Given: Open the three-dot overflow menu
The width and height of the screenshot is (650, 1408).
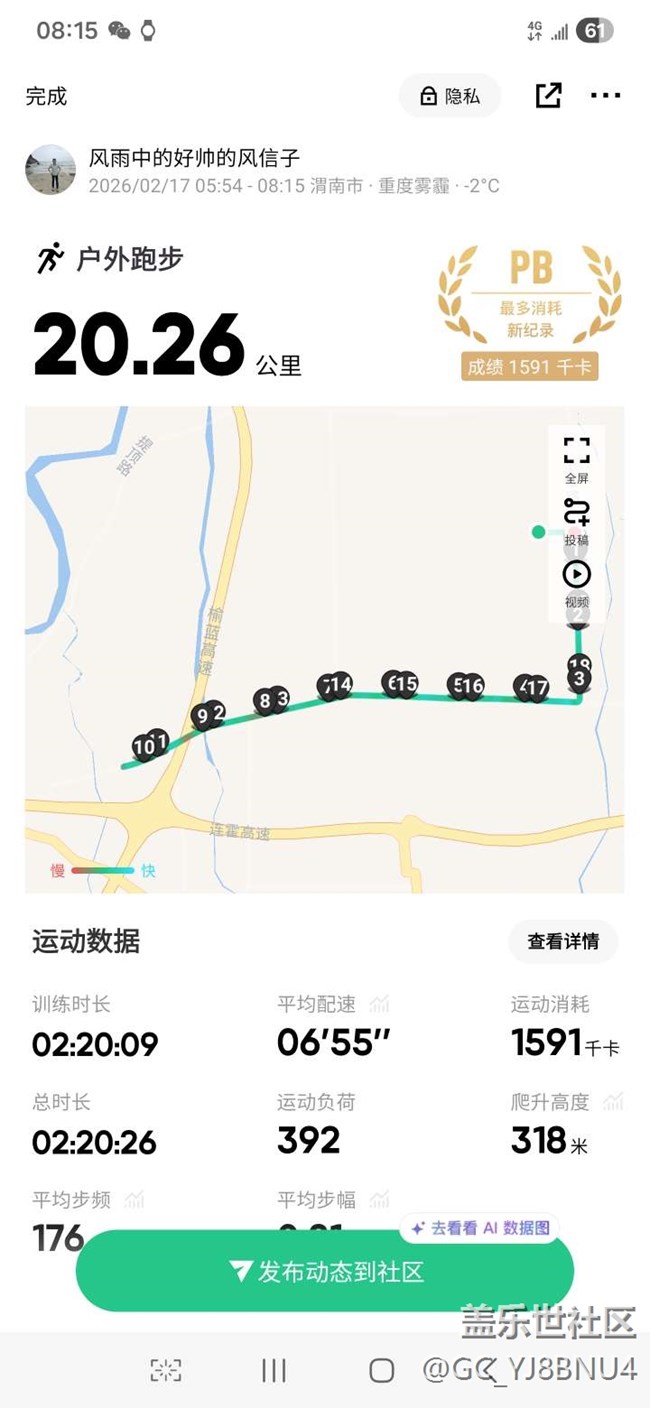Looking at the screenshot, I should click(606, 96).
